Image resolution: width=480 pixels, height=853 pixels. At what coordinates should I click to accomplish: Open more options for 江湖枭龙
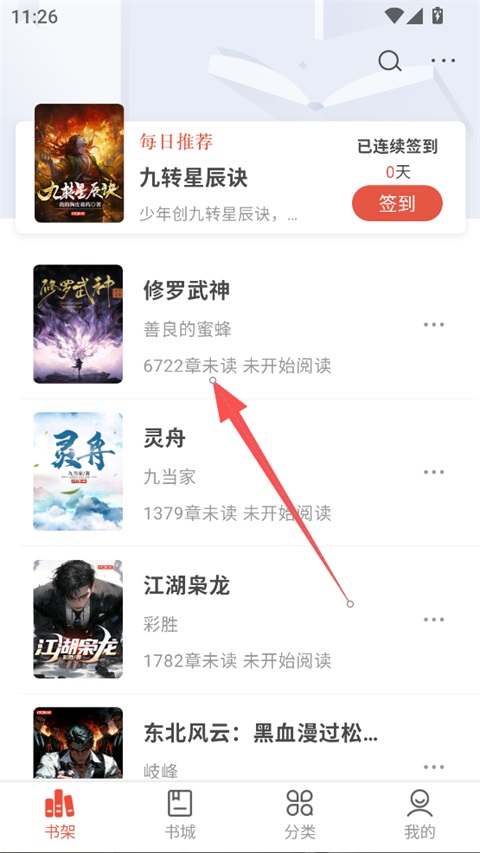tap(434, 620)
